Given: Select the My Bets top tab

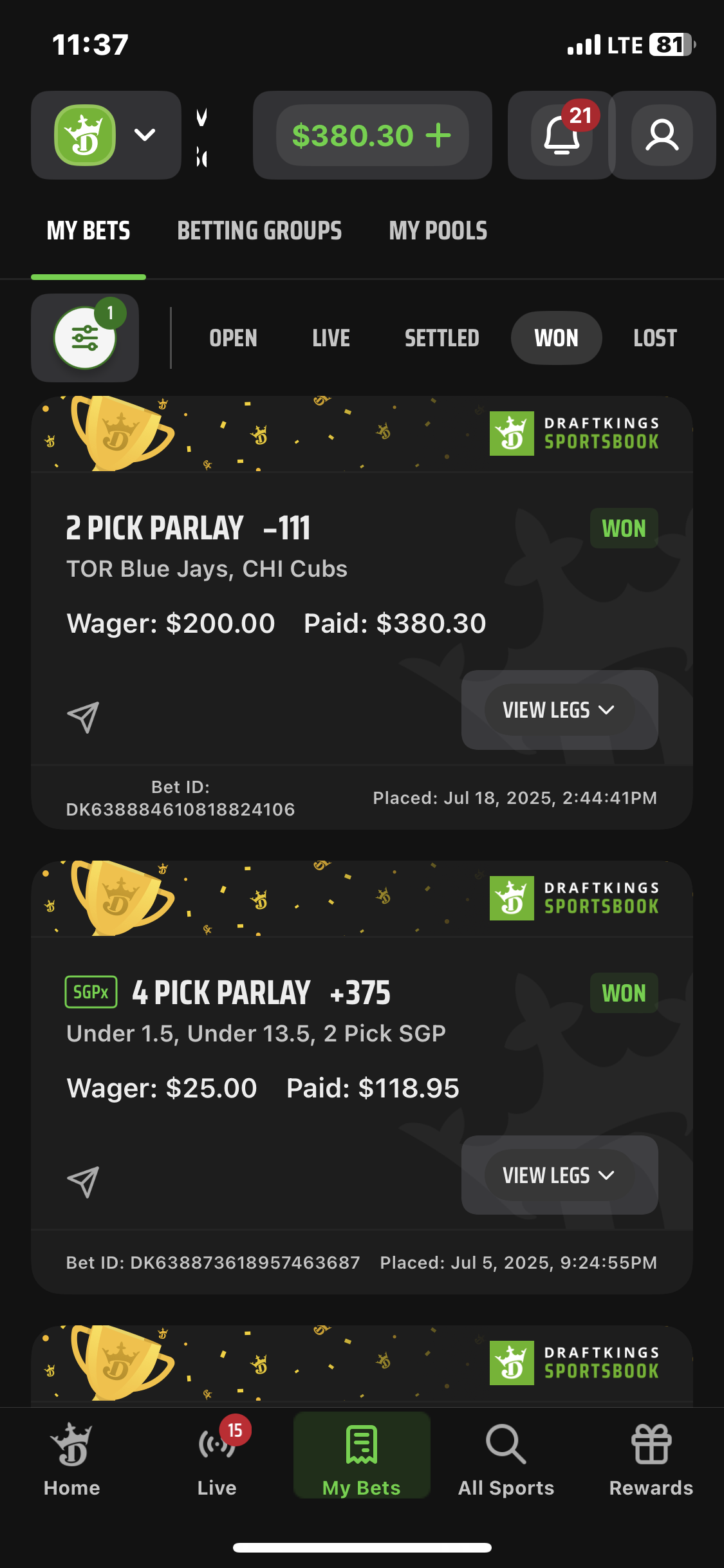Looking at the screenshot, I should click(89, 231).
